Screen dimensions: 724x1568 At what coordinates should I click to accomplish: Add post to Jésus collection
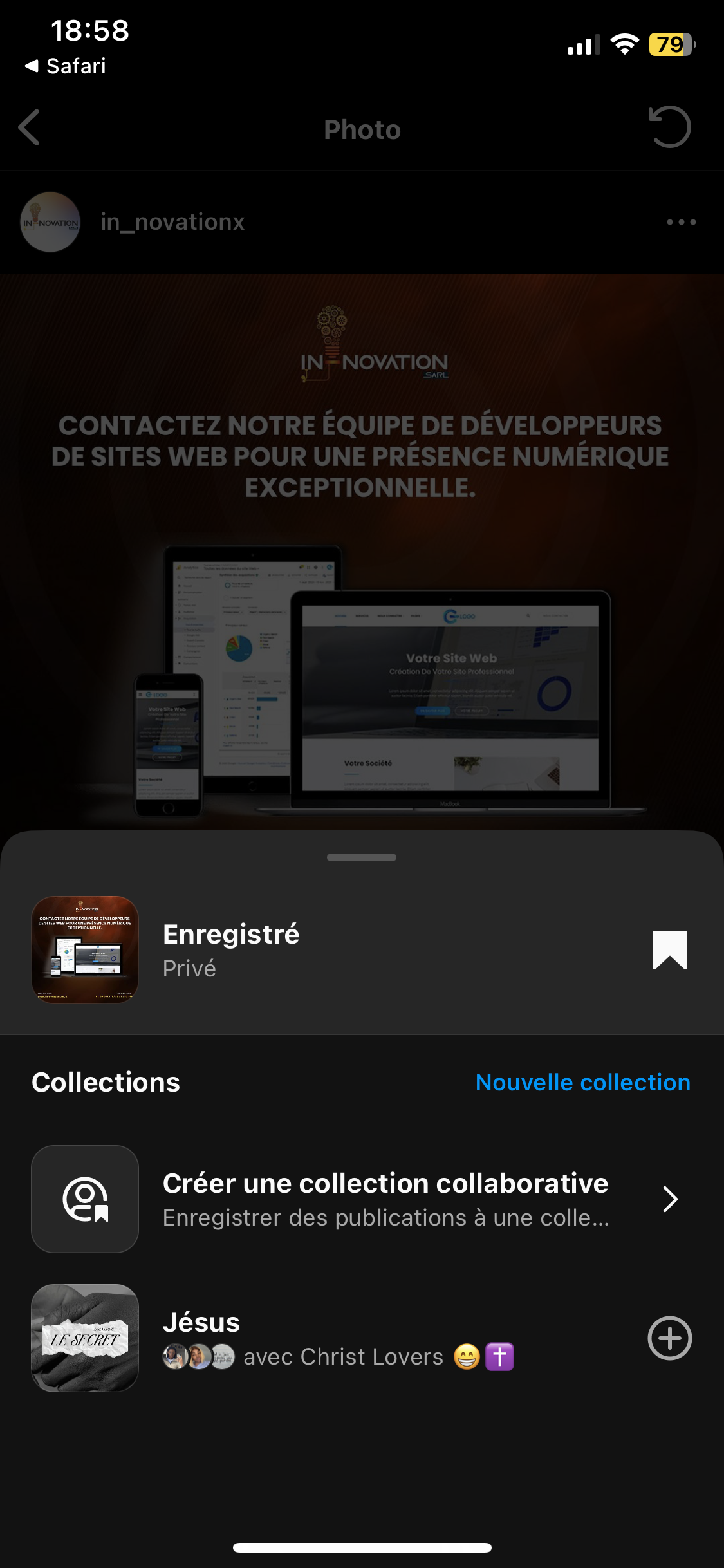pyautogui.click(x=669, y=1338)
